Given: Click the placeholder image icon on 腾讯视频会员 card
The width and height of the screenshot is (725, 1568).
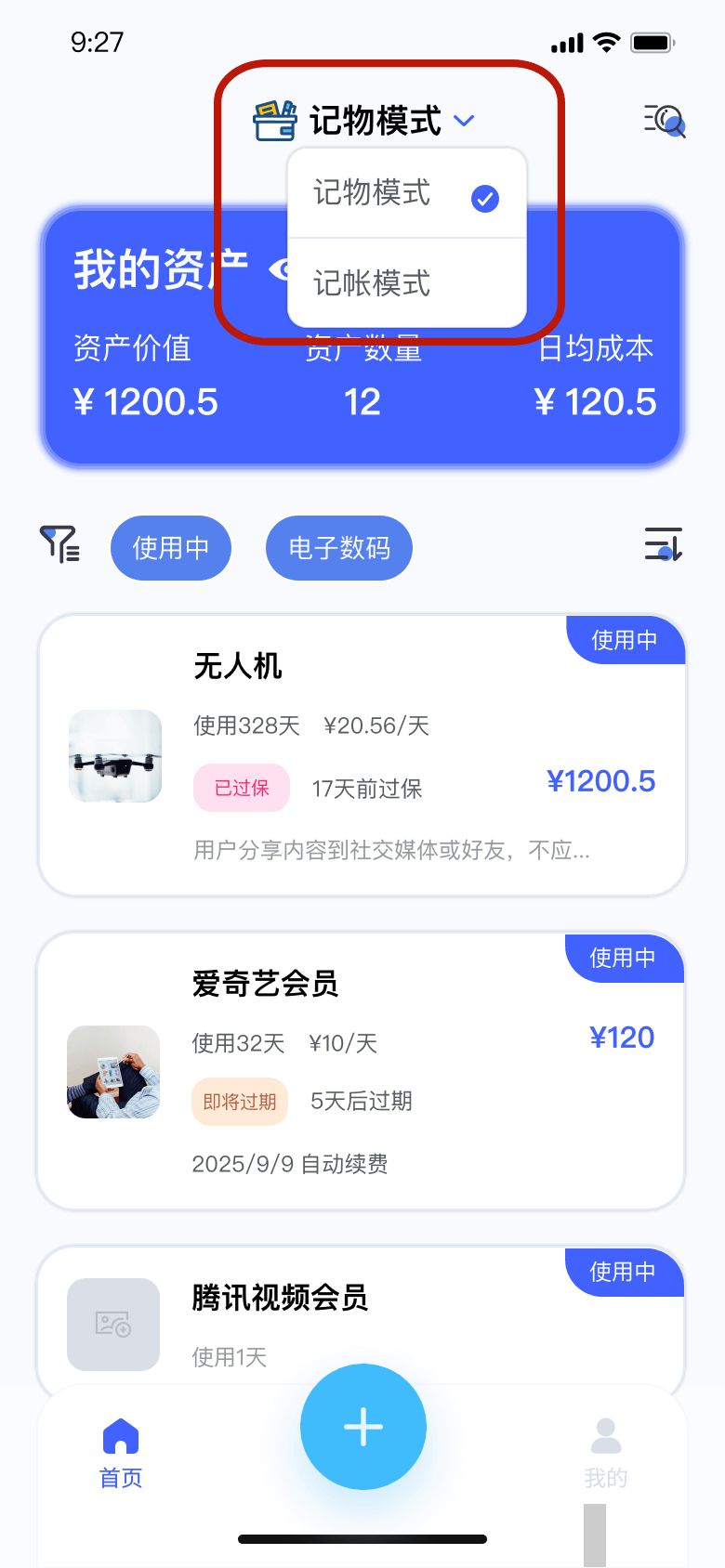Looking at the screenshot, I should click(x=113, y=1325).
